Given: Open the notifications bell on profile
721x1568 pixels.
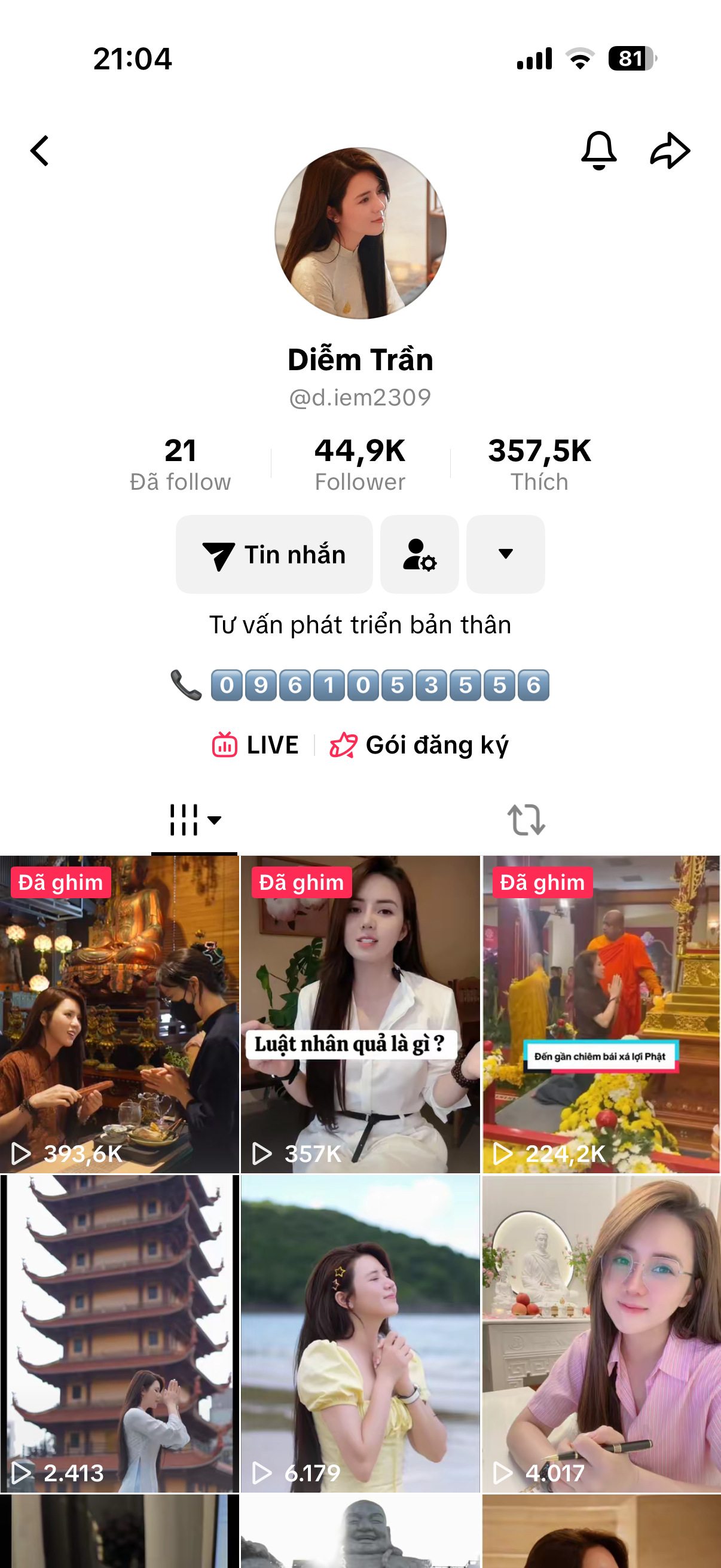Looking at the screenshot, I should point(598,150).
